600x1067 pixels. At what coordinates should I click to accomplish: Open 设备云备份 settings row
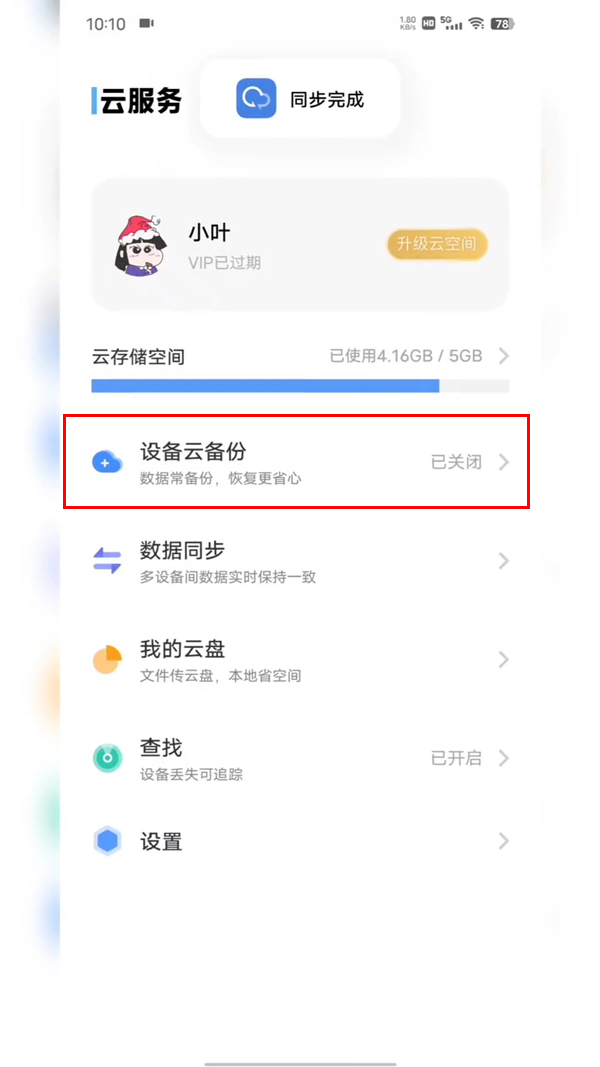pos(296,462)
